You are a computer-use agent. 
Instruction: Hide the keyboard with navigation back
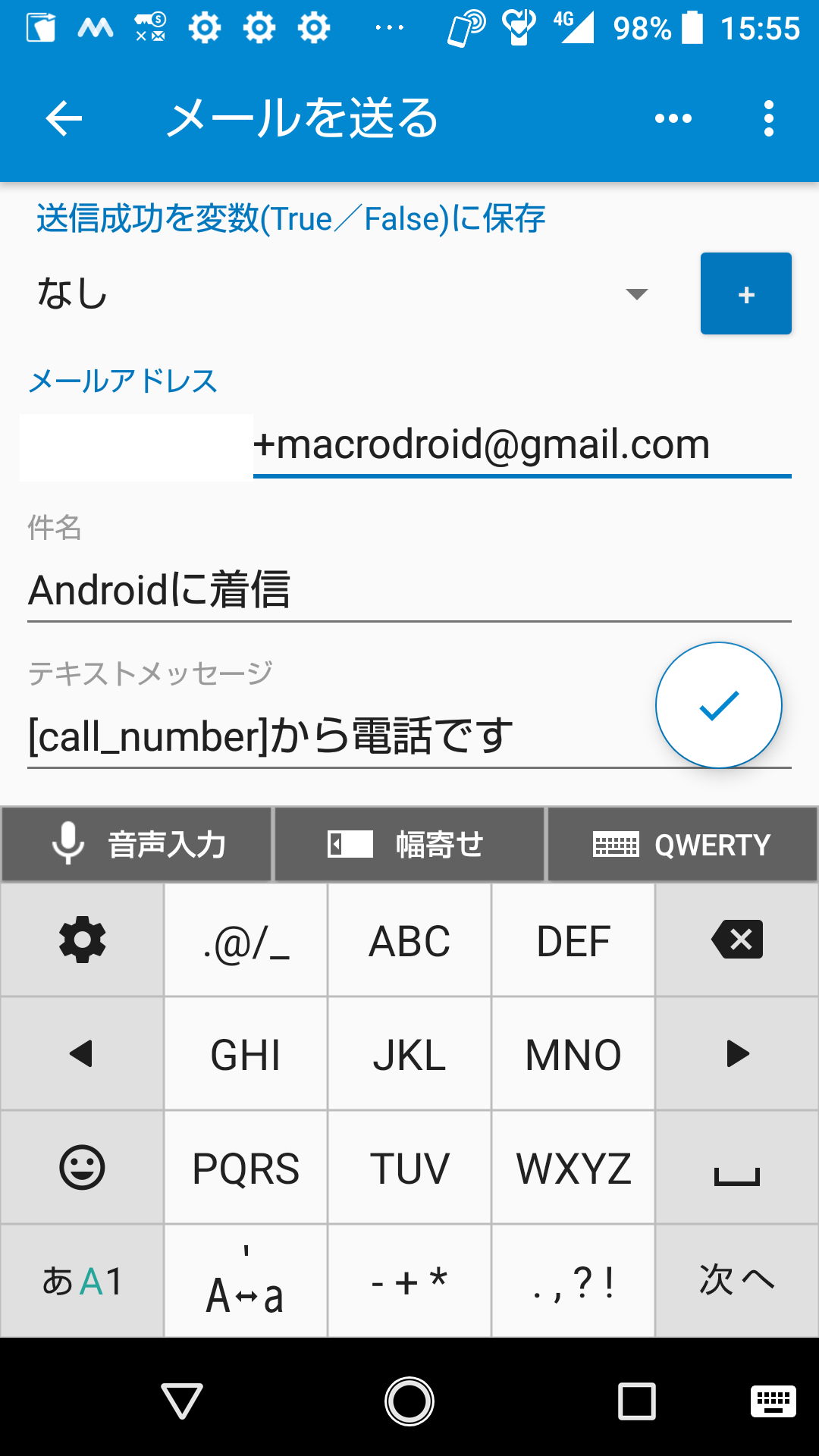182,1401
